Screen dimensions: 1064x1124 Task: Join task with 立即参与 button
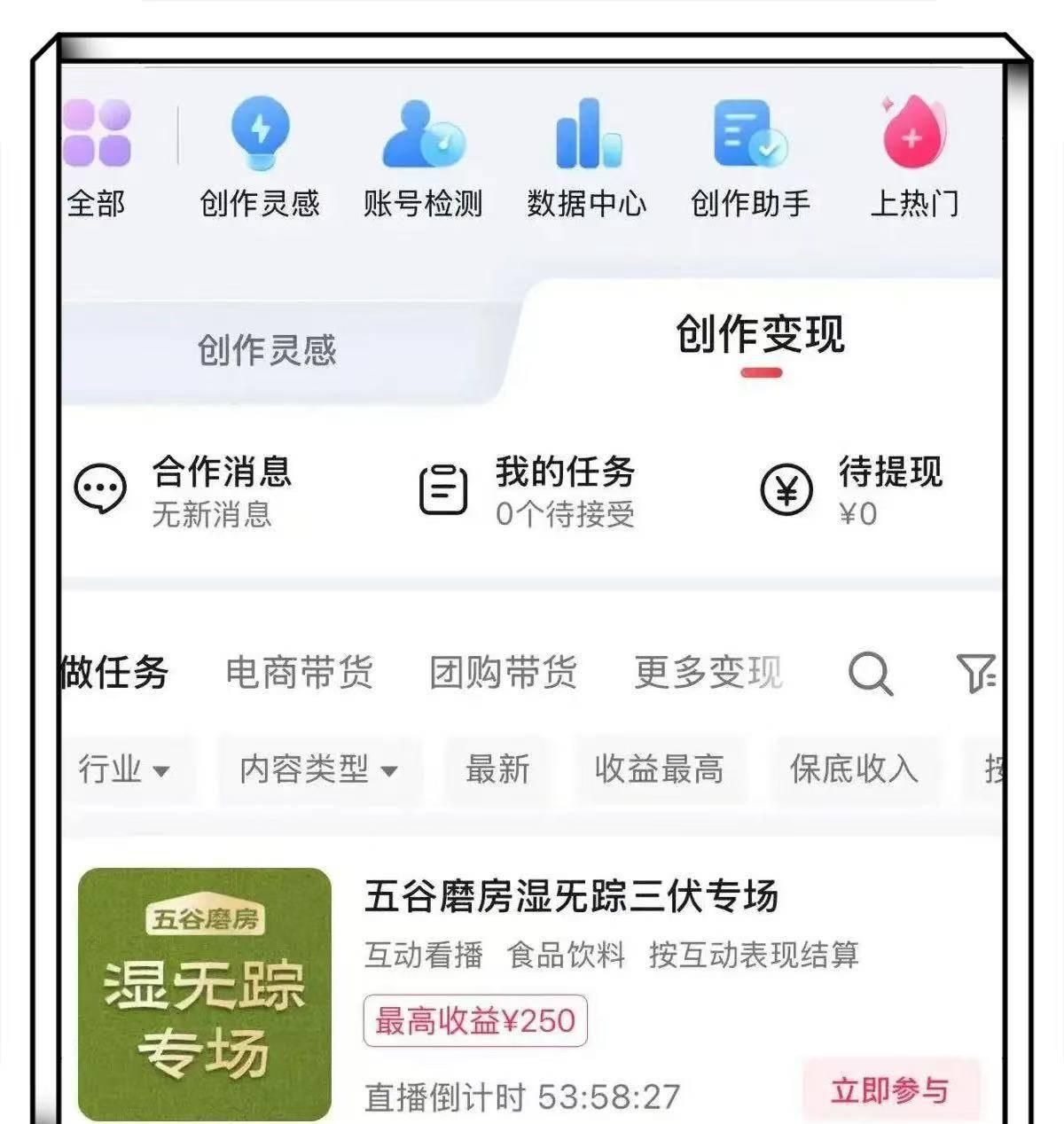click(x=889, y=1090)
